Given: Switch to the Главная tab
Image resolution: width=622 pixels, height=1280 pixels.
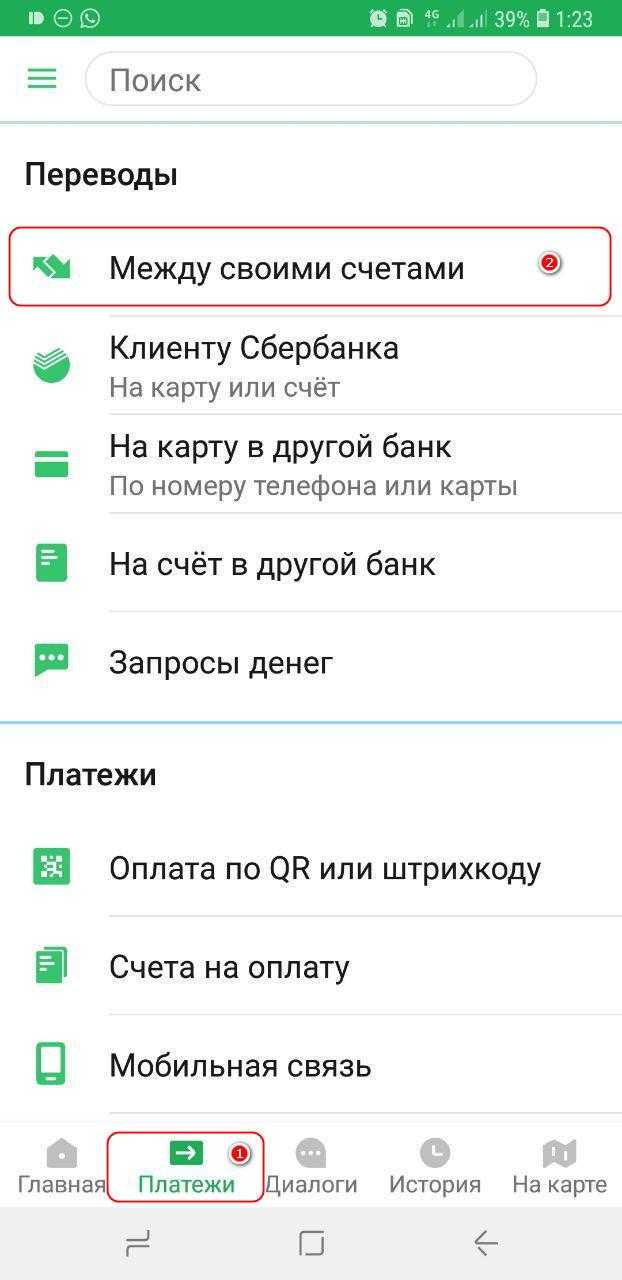Looking at the screenshot, I should (x=61, y=1167).
